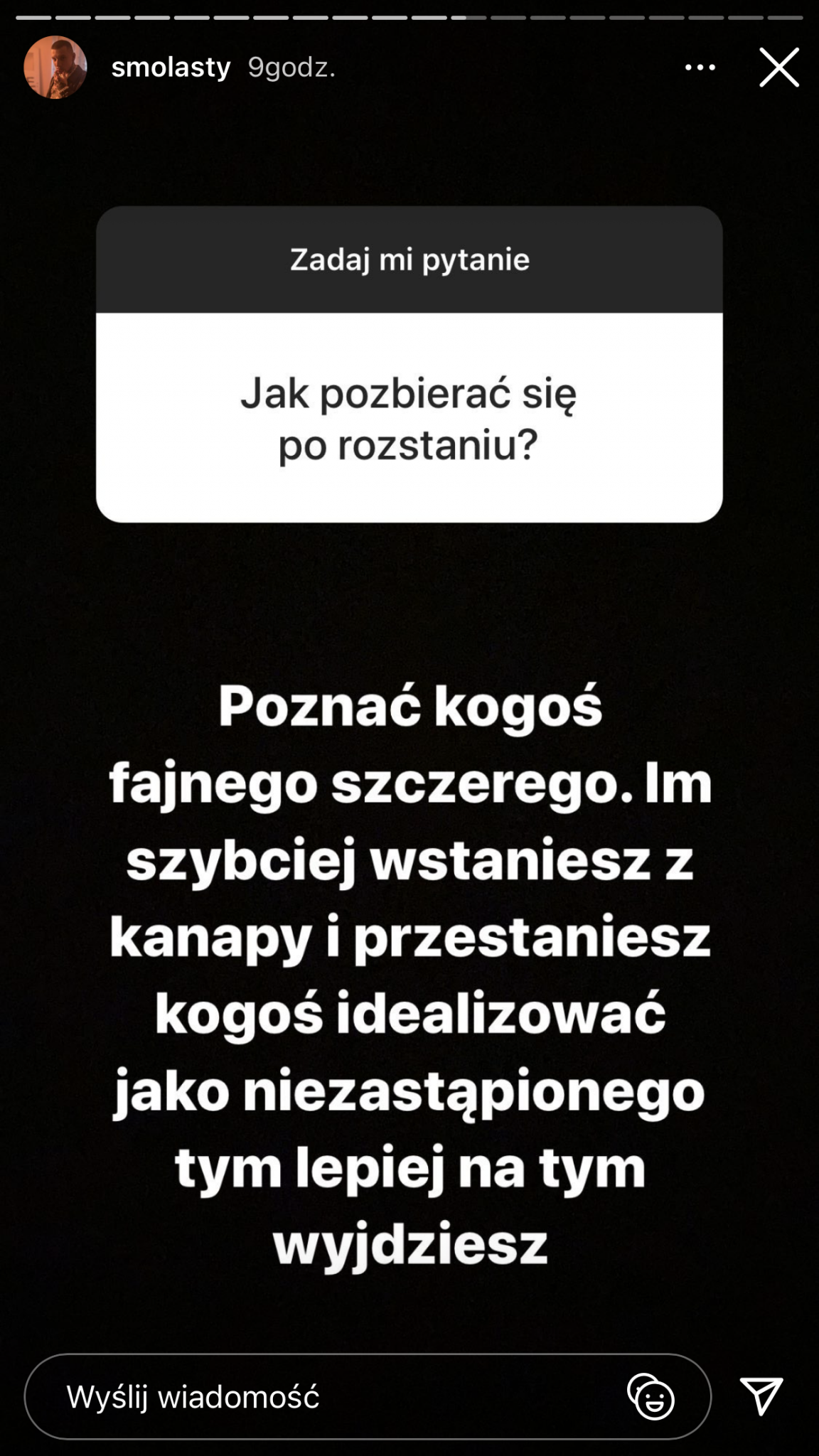Open the three-dot story options menu

700,68
